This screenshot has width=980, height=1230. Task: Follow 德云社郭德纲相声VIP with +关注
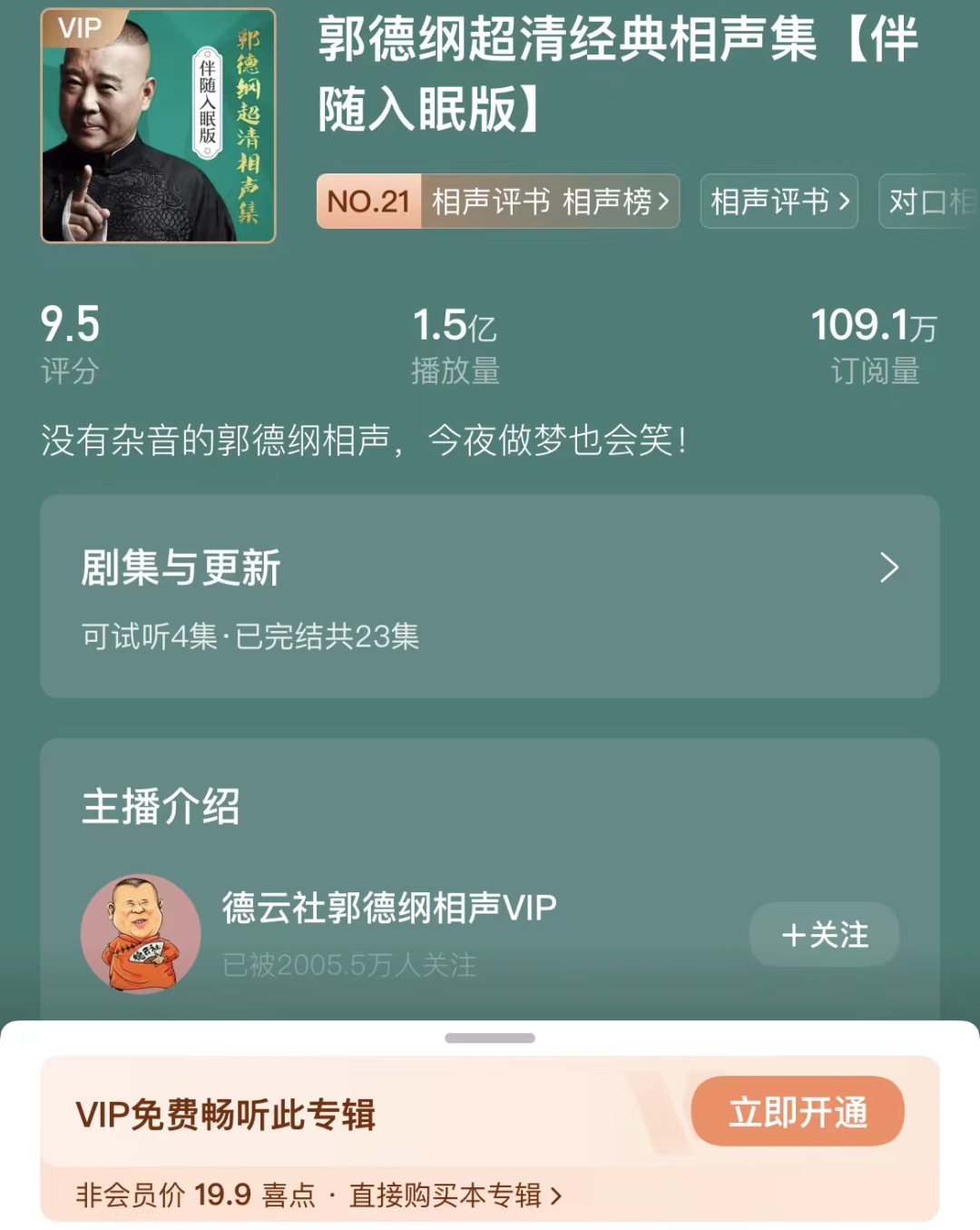tap(824, 934)
